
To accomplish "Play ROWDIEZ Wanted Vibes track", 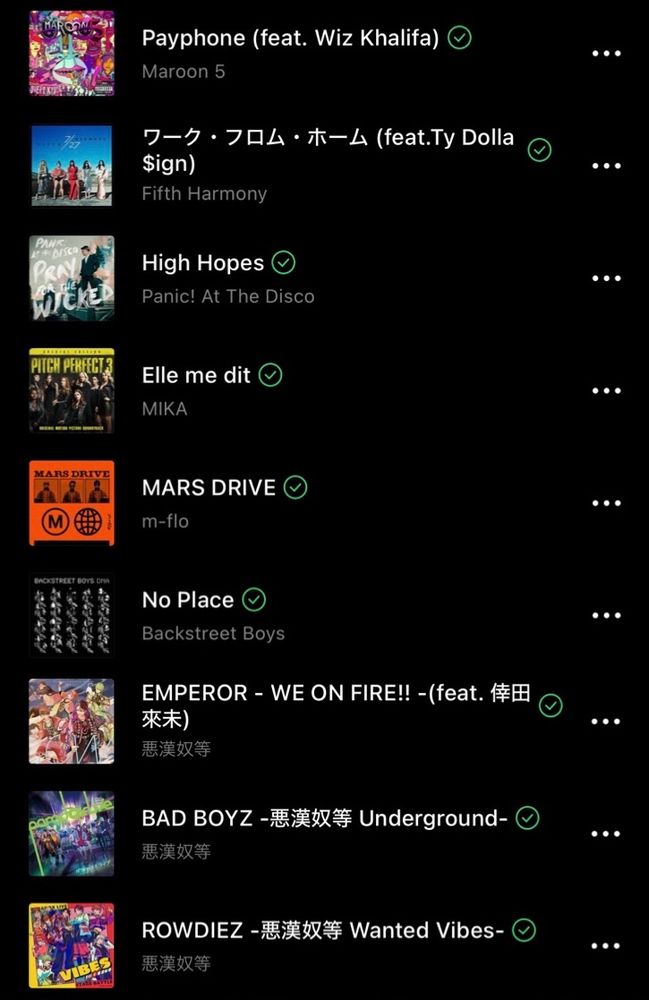I will coord(323,930).
